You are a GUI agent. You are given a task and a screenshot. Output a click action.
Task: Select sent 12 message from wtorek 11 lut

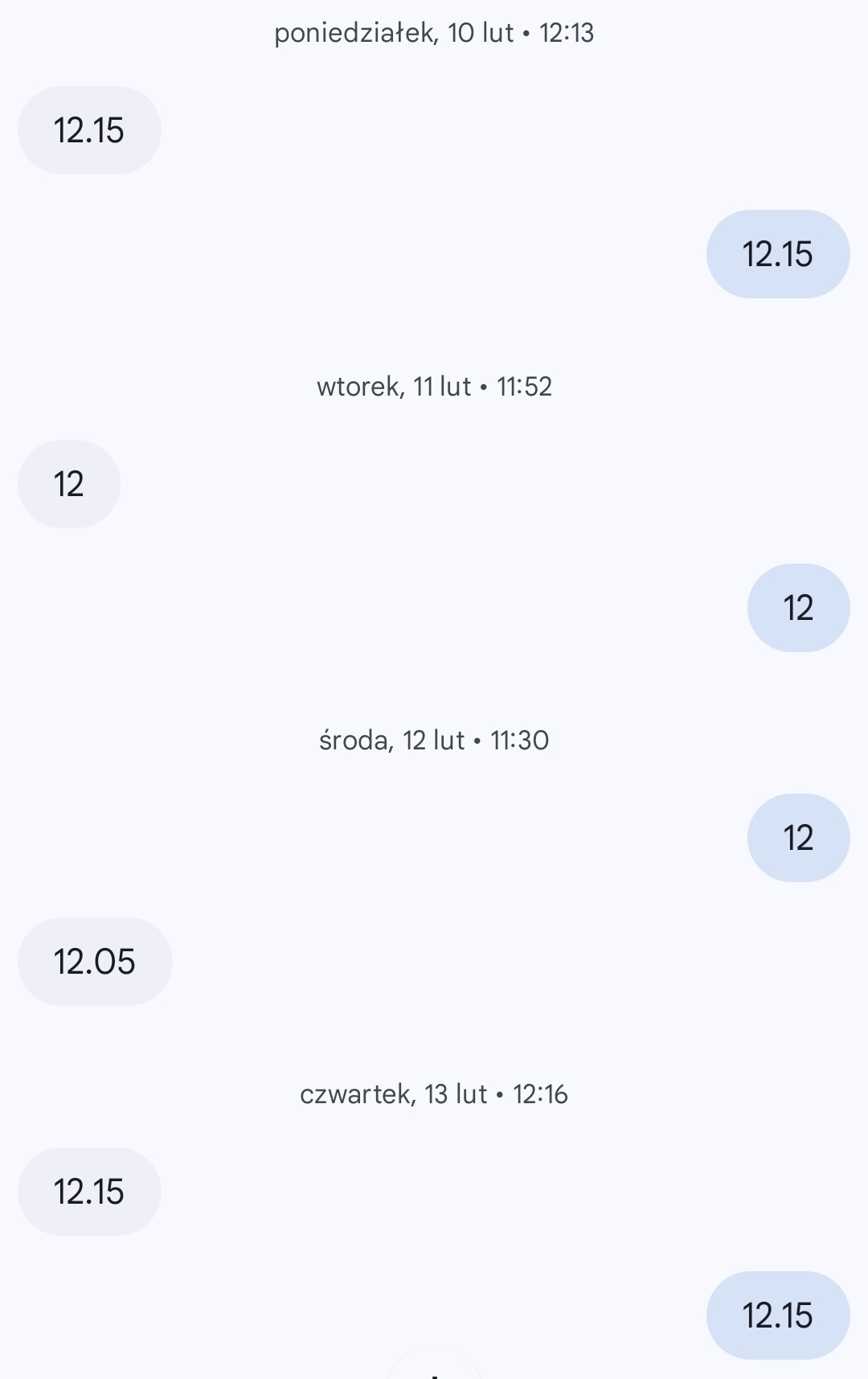coord(798,608)
